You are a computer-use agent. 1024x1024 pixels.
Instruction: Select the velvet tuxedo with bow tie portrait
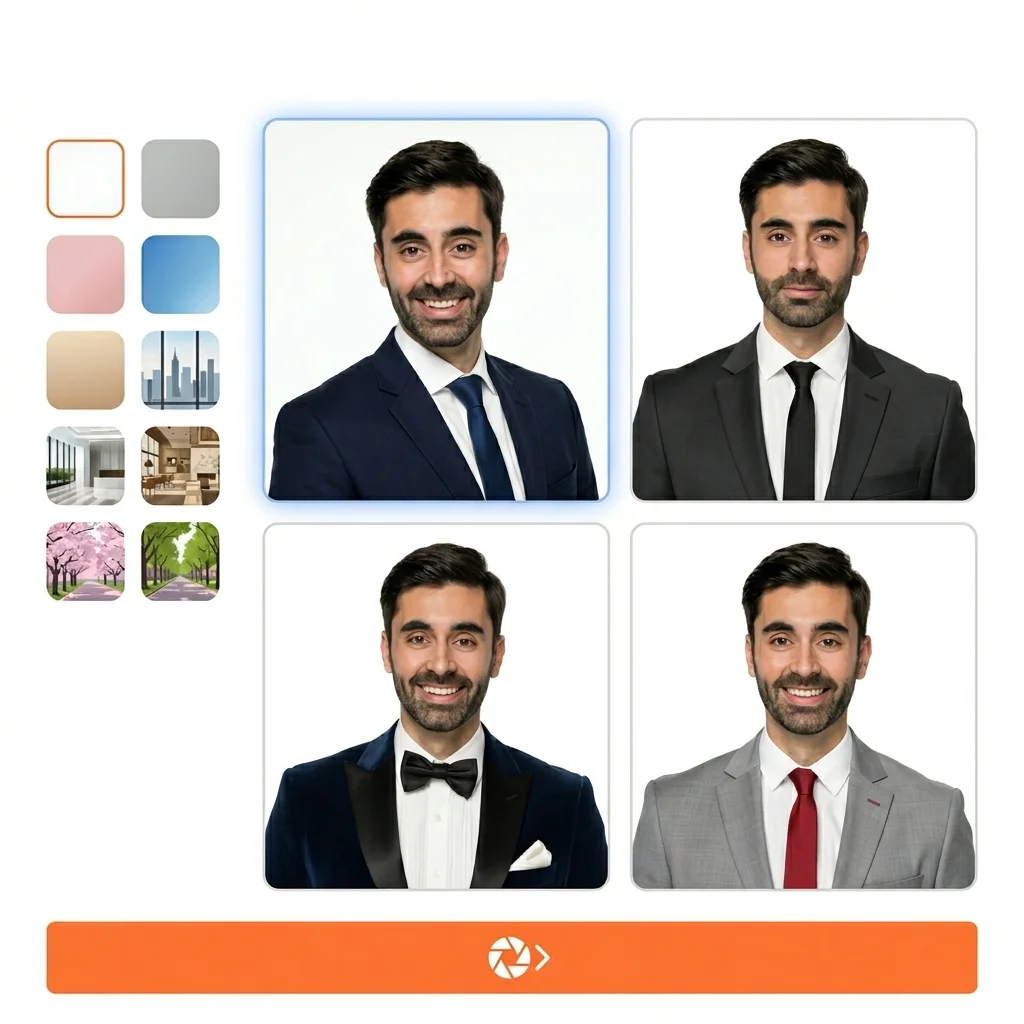pyautogui.click(x=436, y=706)
